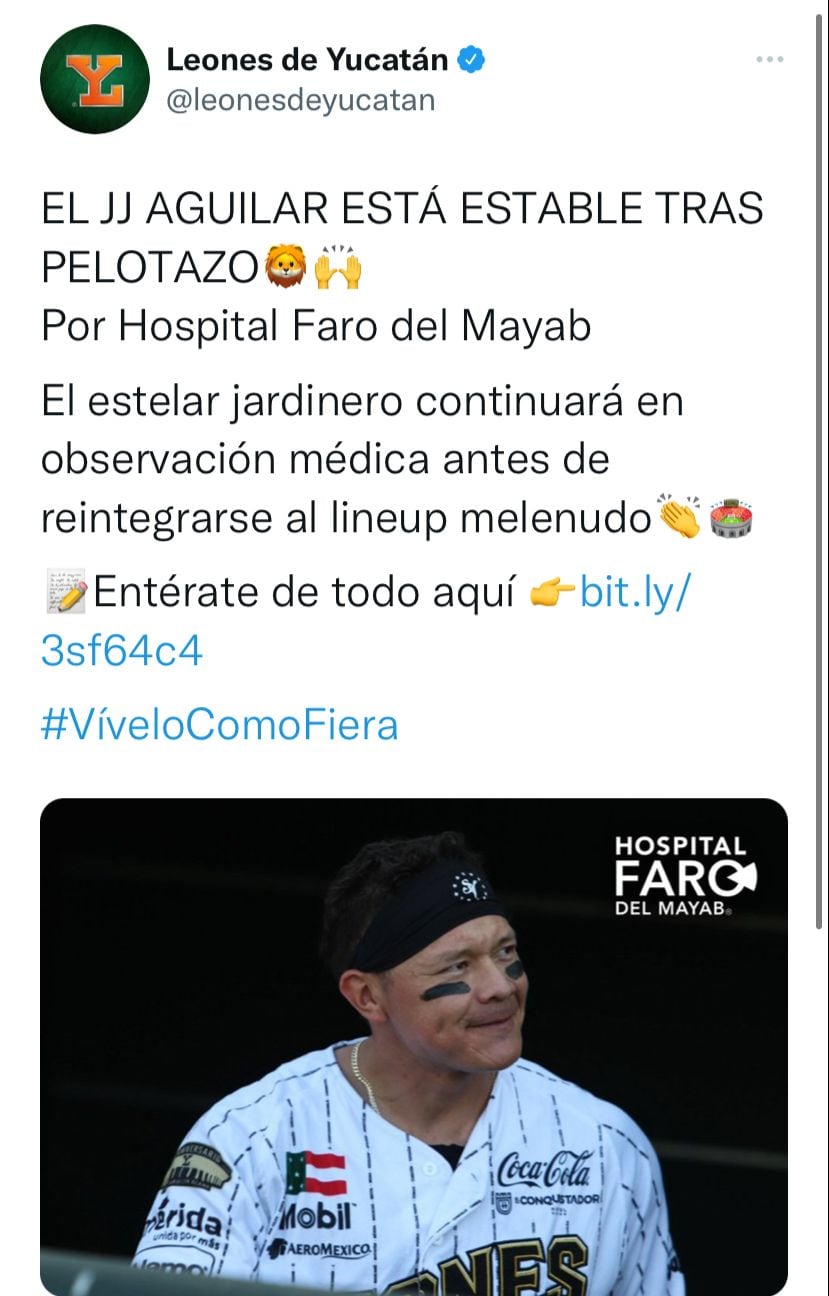Open the tweet's three-dot overflow menu
829x1296 pixels.
pos(769,60)
